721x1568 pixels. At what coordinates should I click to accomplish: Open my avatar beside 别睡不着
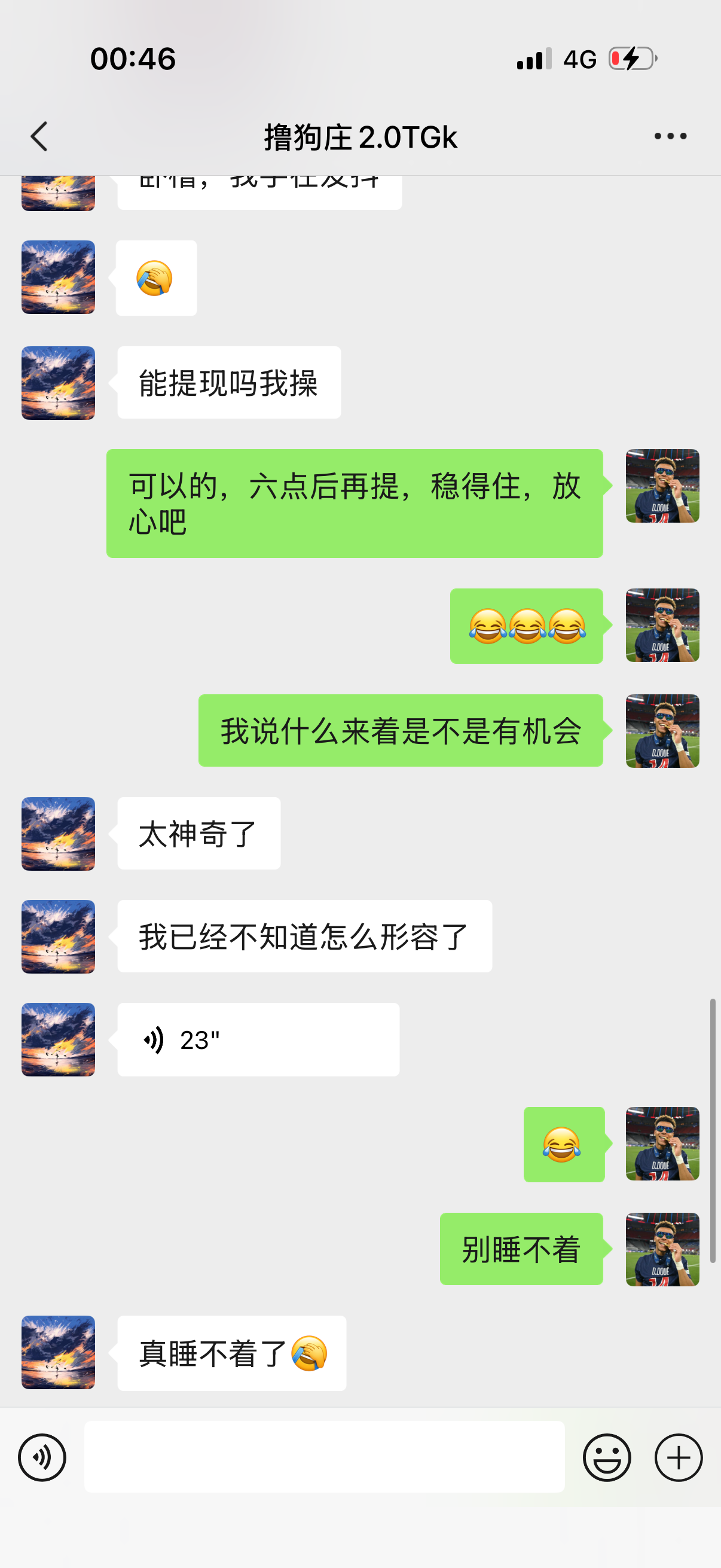662,1249
